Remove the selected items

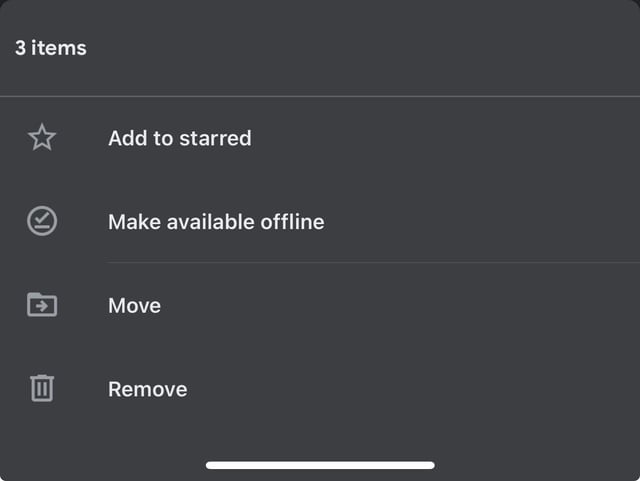[x=147, y=389]
